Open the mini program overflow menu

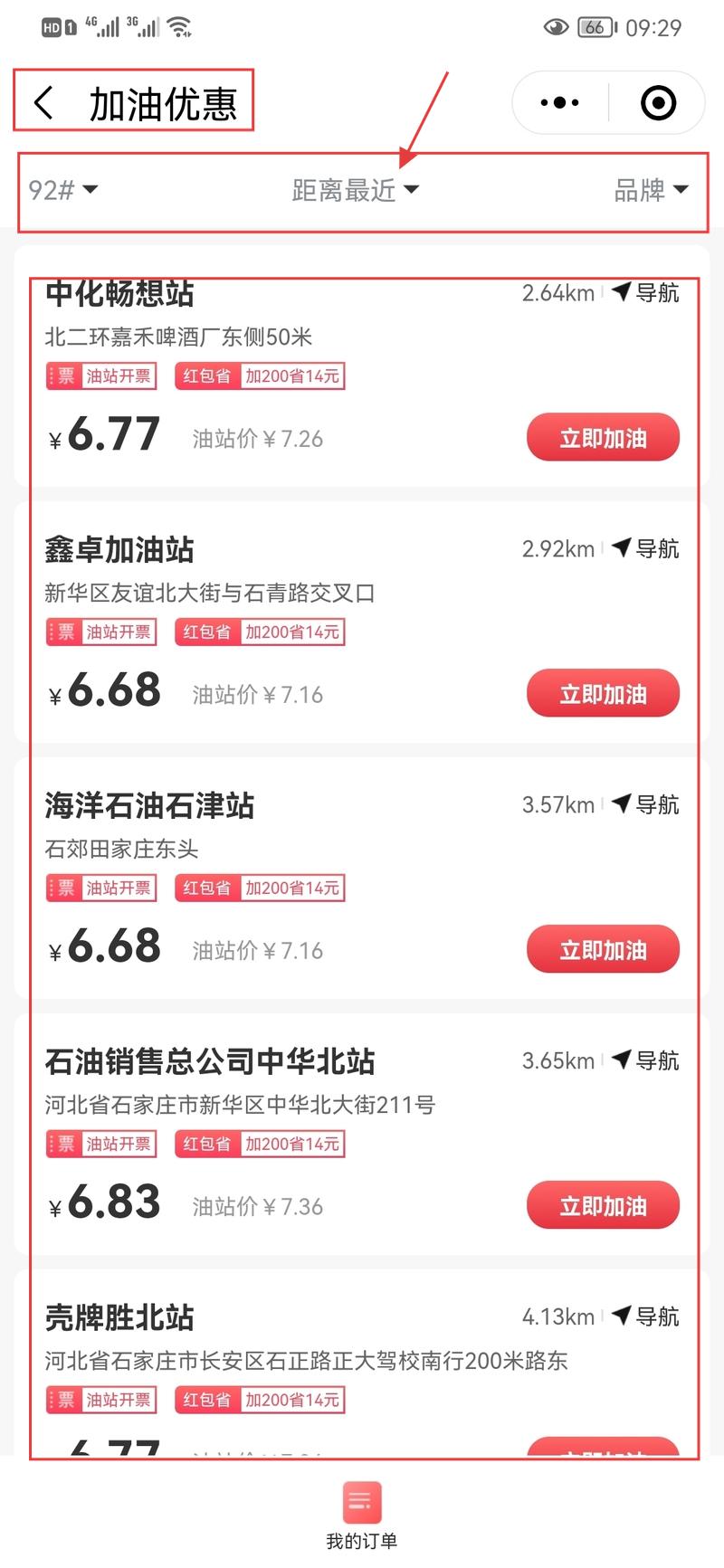point(559,103)
